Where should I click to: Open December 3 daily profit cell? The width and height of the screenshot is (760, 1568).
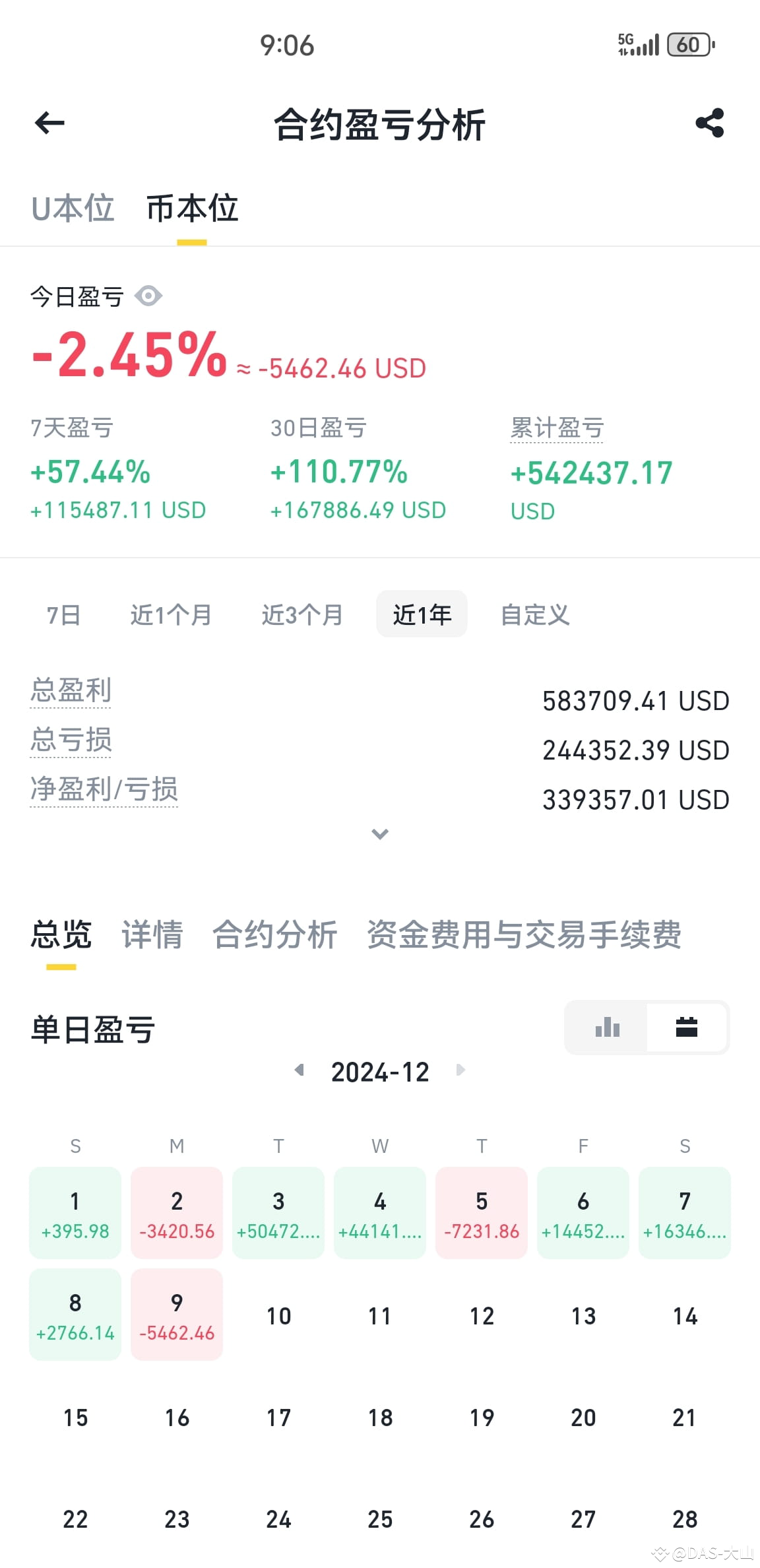pos(278,1213)
